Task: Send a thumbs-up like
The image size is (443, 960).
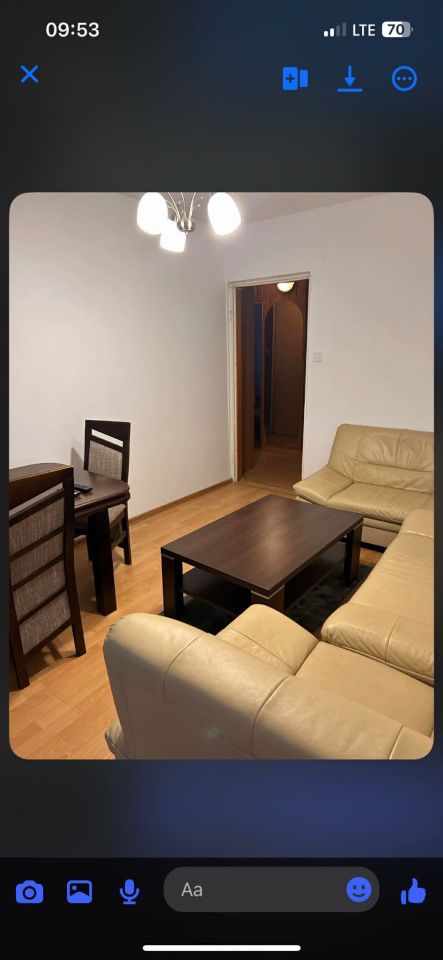Action: click(x=413, y=891)
